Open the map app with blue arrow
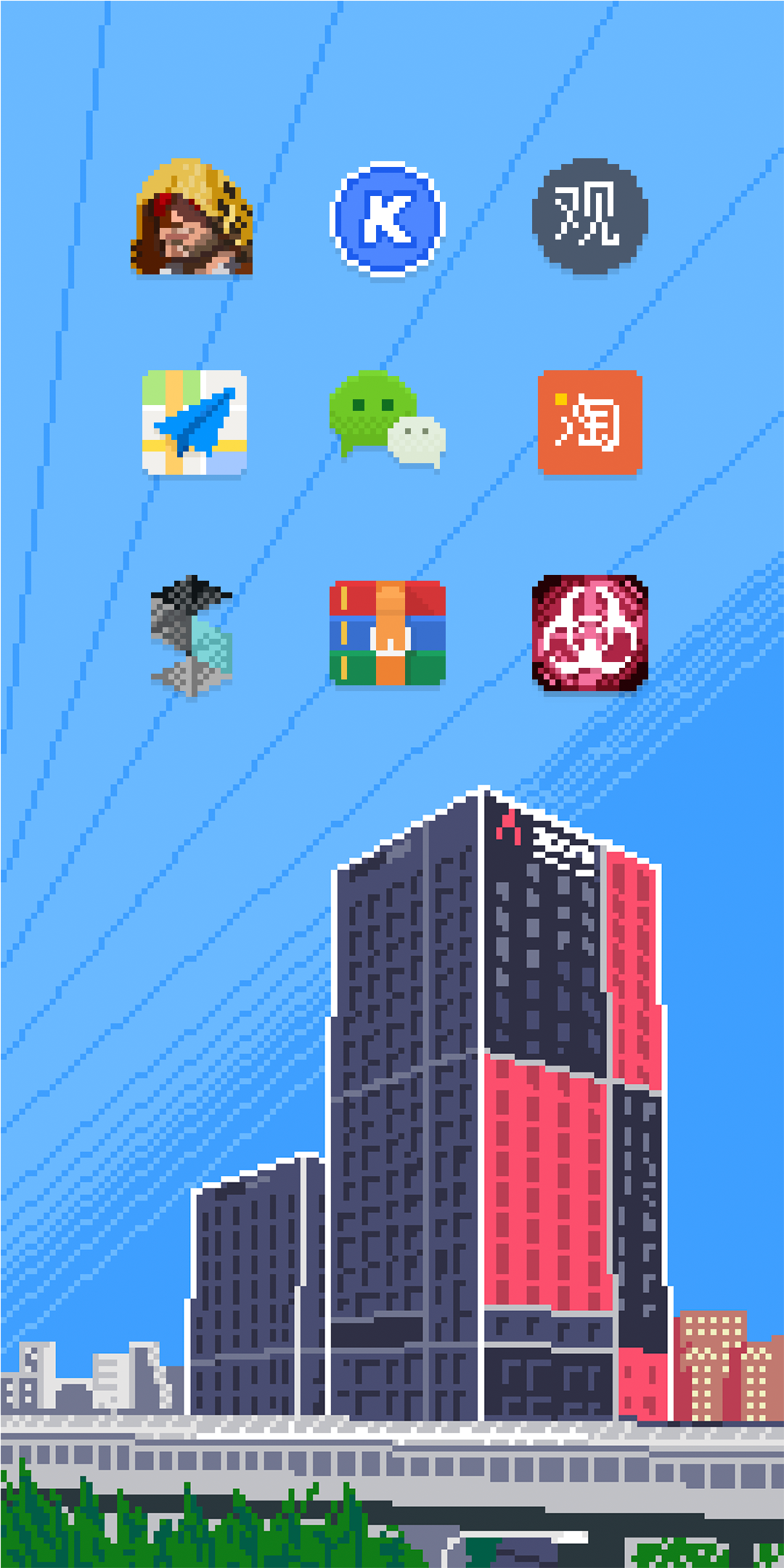Viewport: 784px width, 1568px height. click(194, 422)
